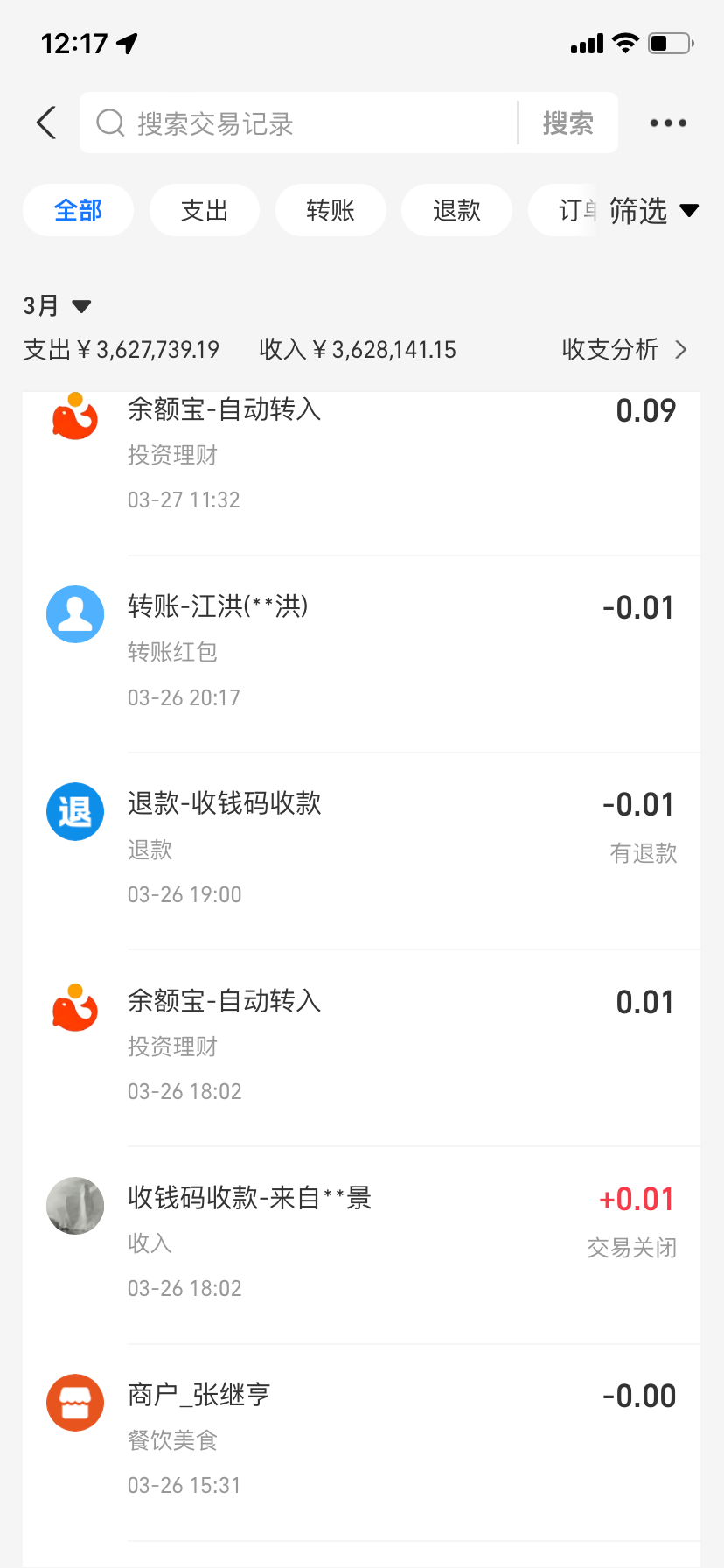Open the 余额宝-自动转入 record from 03-27 11:32

click(x=361, y=455)
